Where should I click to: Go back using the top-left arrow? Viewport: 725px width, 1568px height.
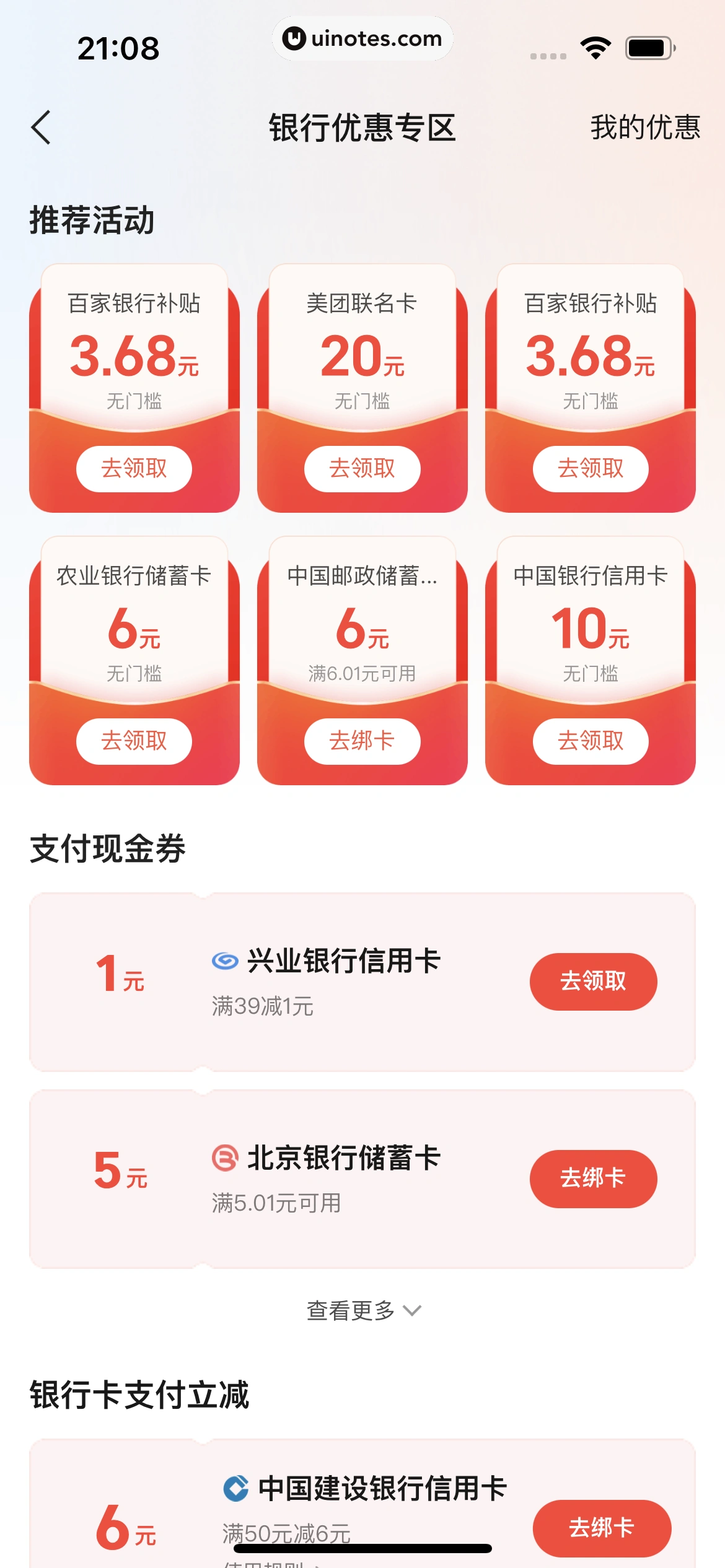41,128
